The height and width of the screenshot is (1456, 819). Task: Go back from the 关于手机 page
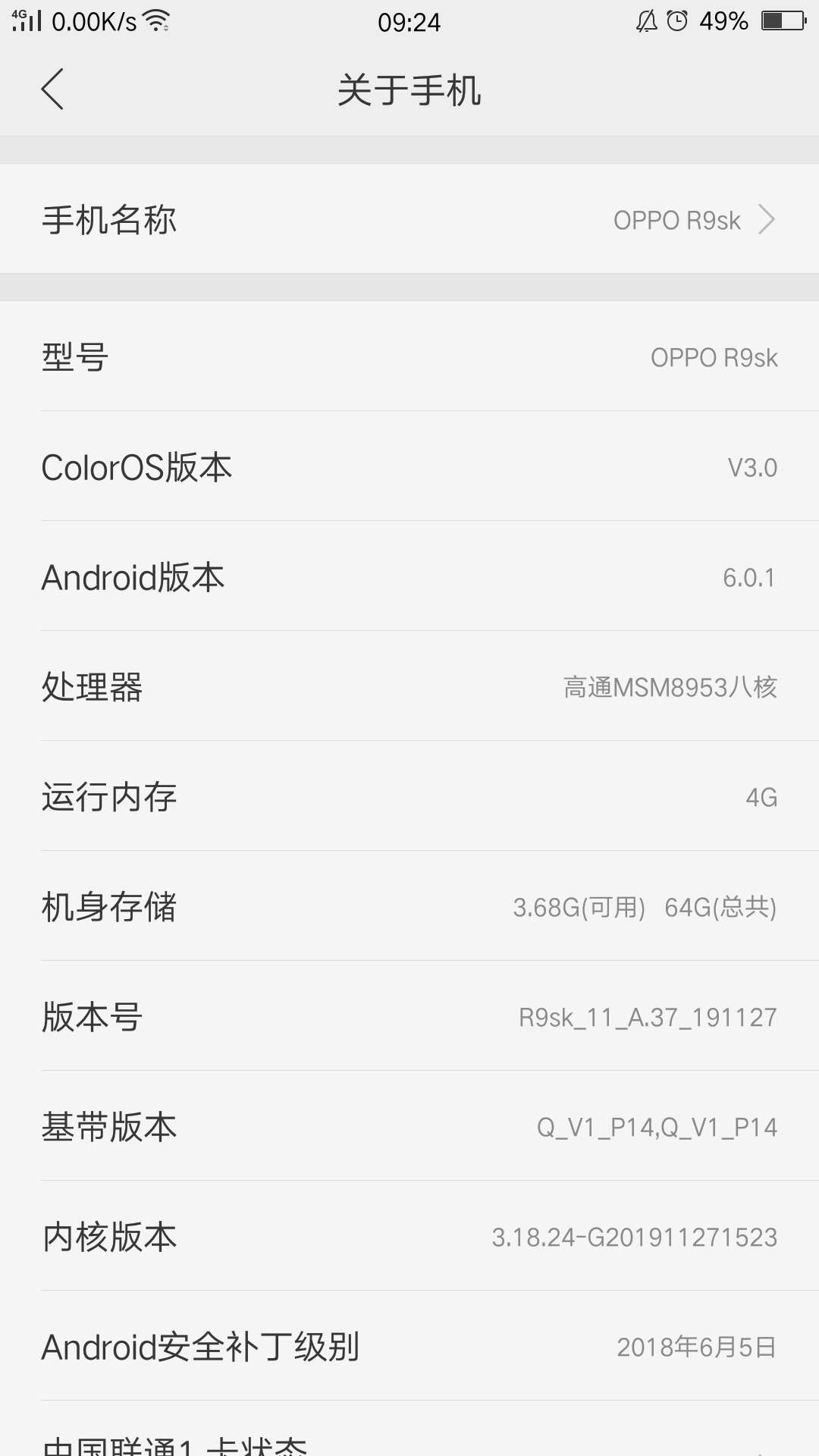pyautogui.click(x=53, y=89)
